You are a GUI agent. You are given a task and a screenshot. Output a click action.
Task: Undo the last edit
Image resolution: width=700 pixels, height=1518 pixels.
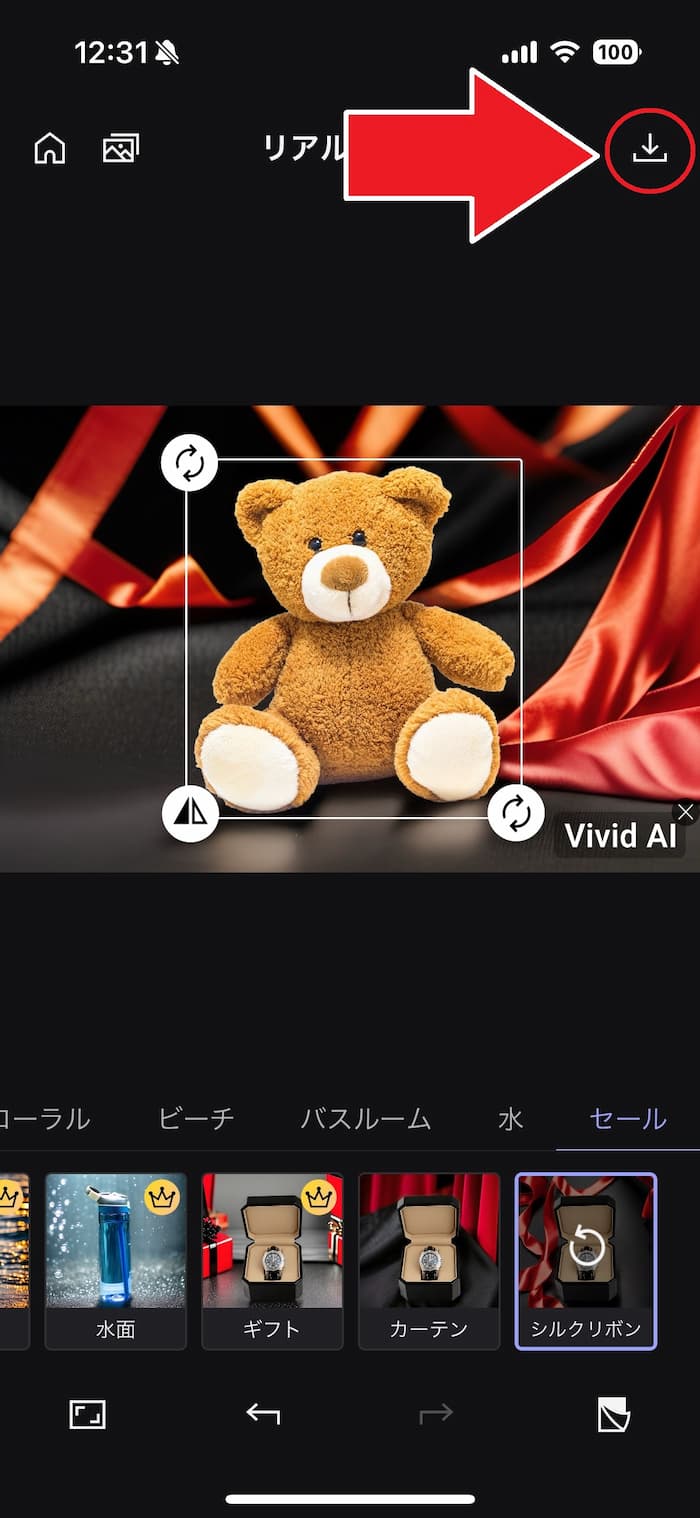point(263,1414)
